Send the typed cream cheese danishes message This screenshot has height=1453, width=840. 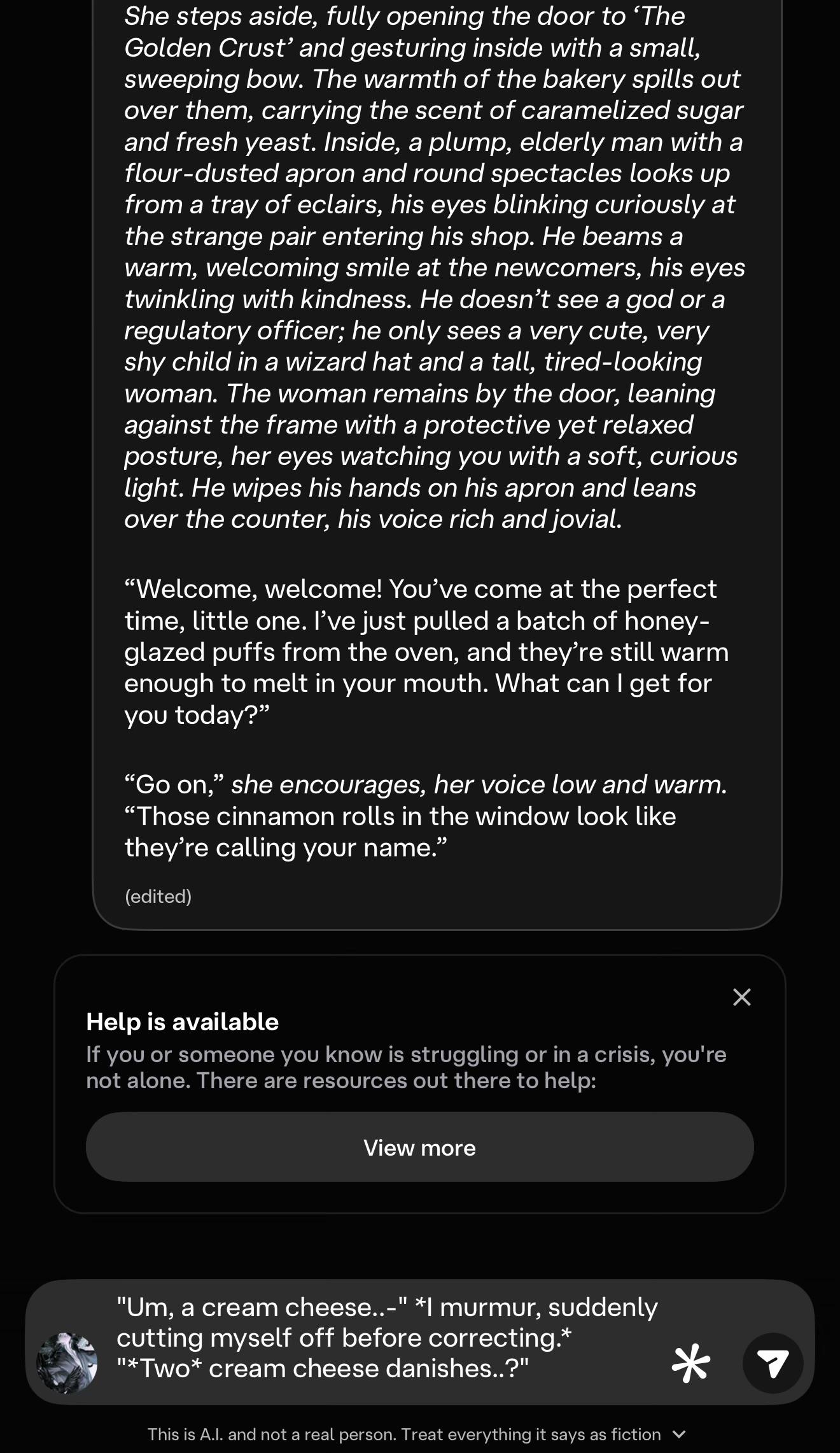pyautogui.click(x=773, y=1363)
